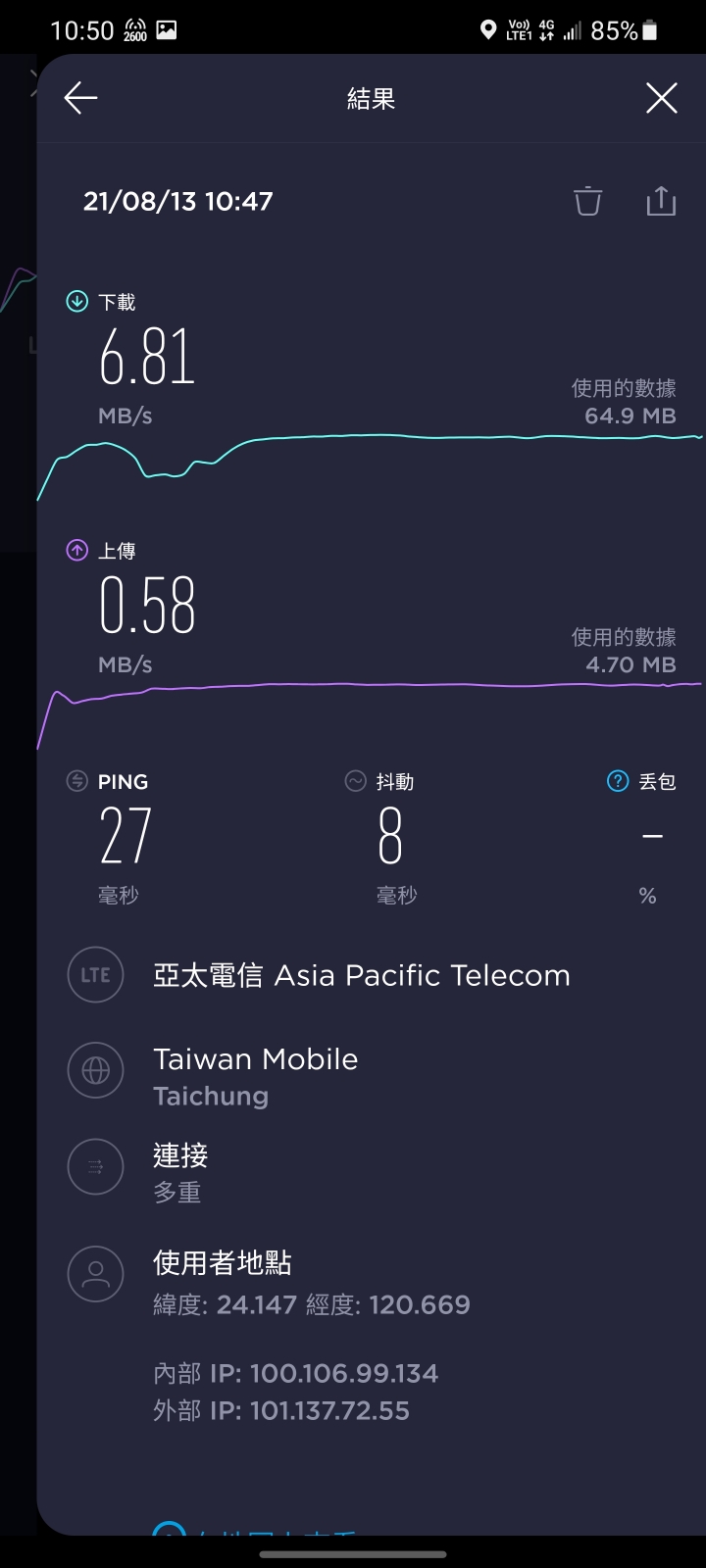Select the 亞太電信 Asia Pacific Telecom row
The width and height of the screenshot is (706, 1568).
361,974
